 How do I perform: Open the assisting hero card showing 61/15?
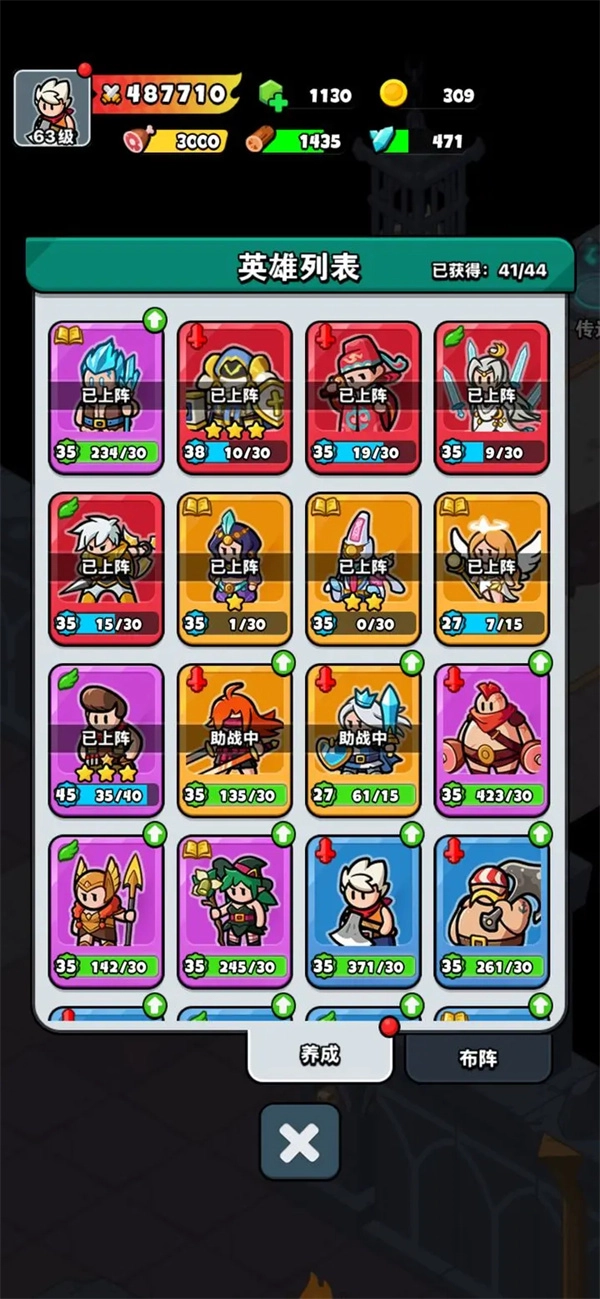click(363, 740)
